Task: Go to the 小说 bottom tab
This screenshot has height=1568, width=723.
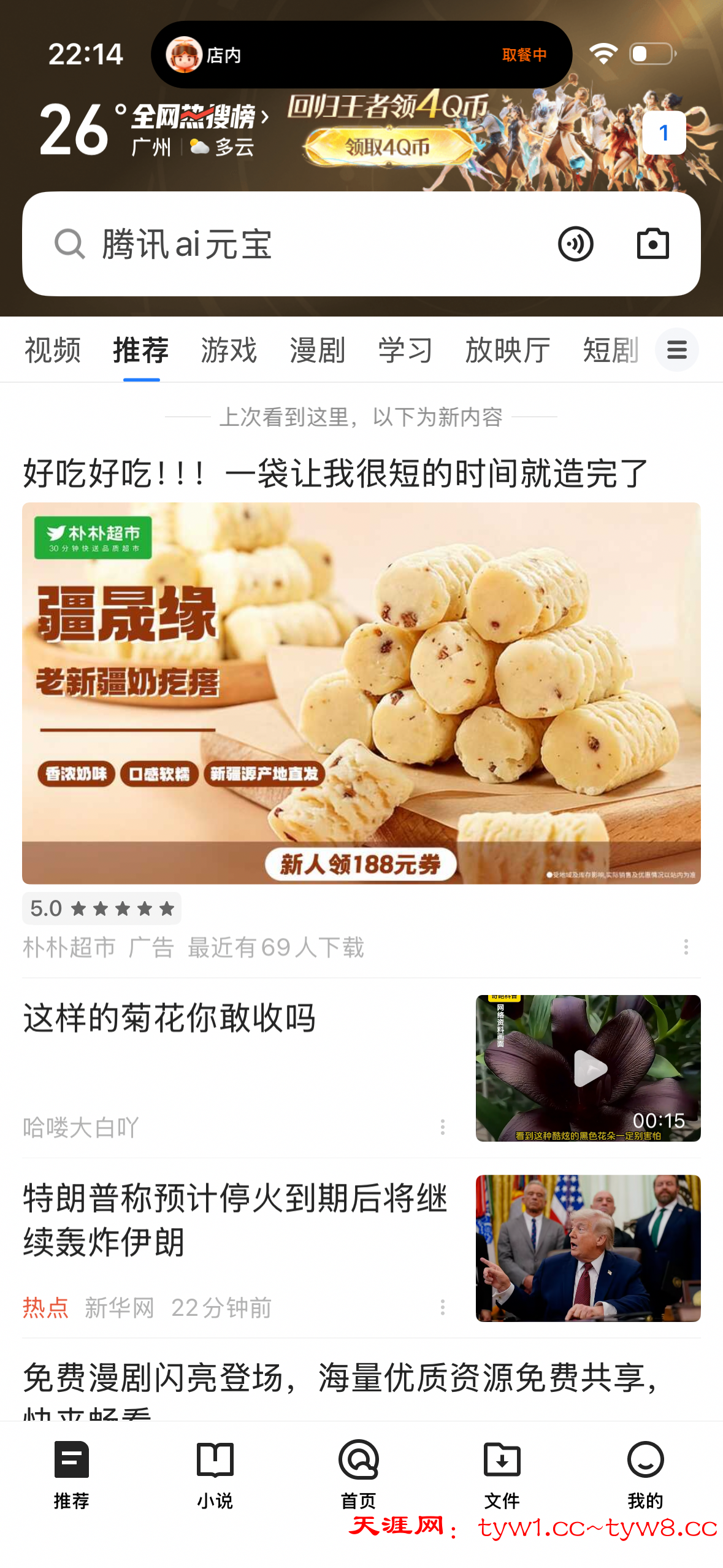Action: click(215, 1474)
